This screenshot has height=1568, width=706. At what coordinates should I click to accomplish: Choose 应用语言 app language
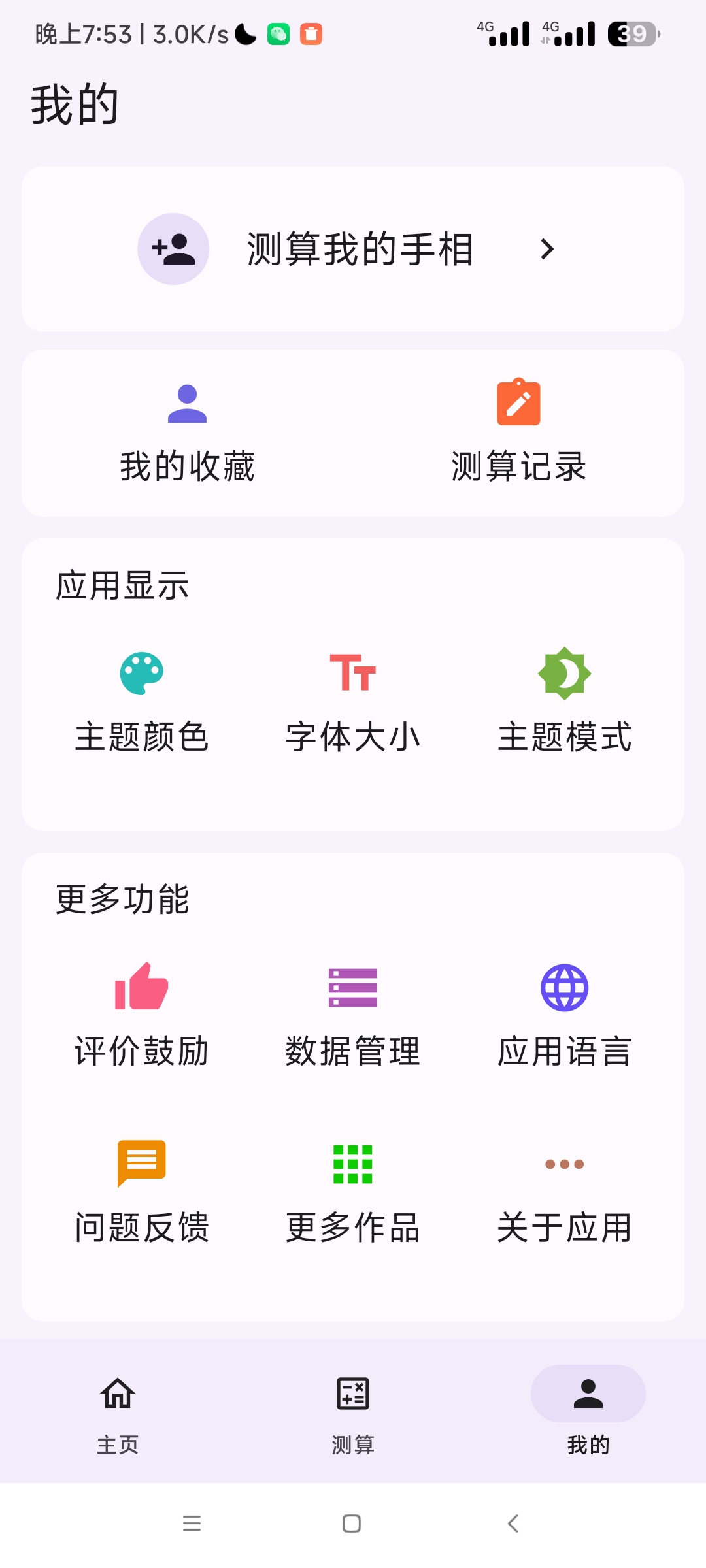pyautogui.click(x=564, y=1016)
